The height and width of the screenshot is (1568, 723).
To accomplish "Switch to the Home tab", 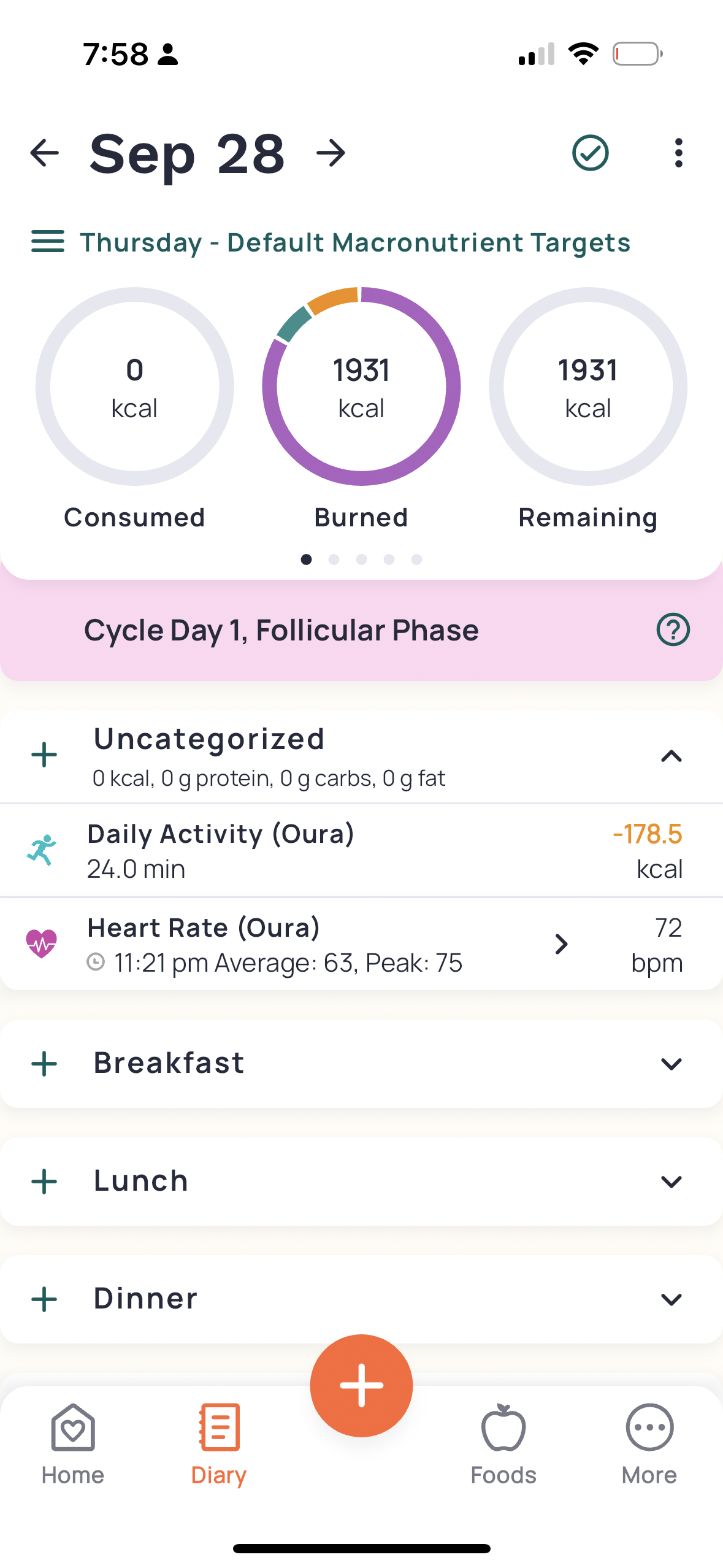I will click(x=73, y=1444).
